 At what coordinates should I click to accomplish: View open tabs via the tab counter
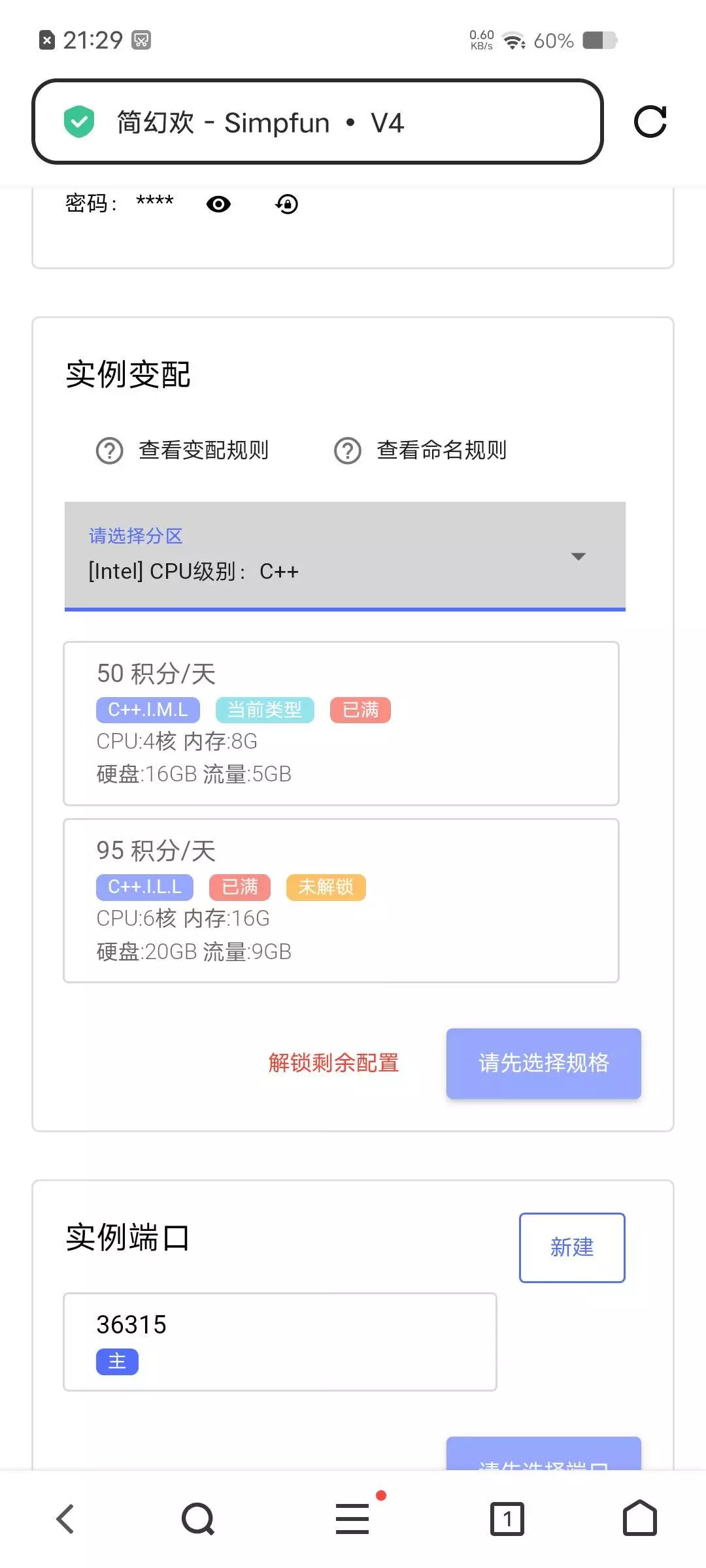(x=507, y=1519)
